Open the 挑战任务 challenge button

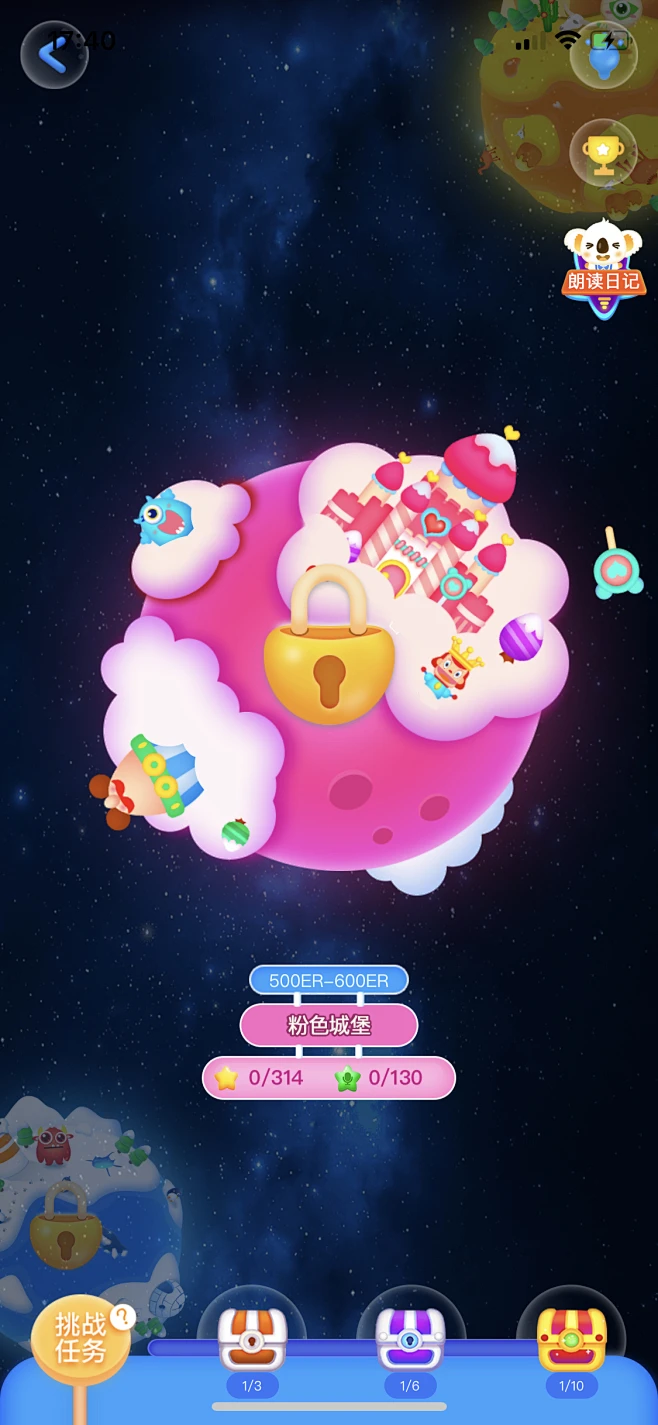[81, 1337]
